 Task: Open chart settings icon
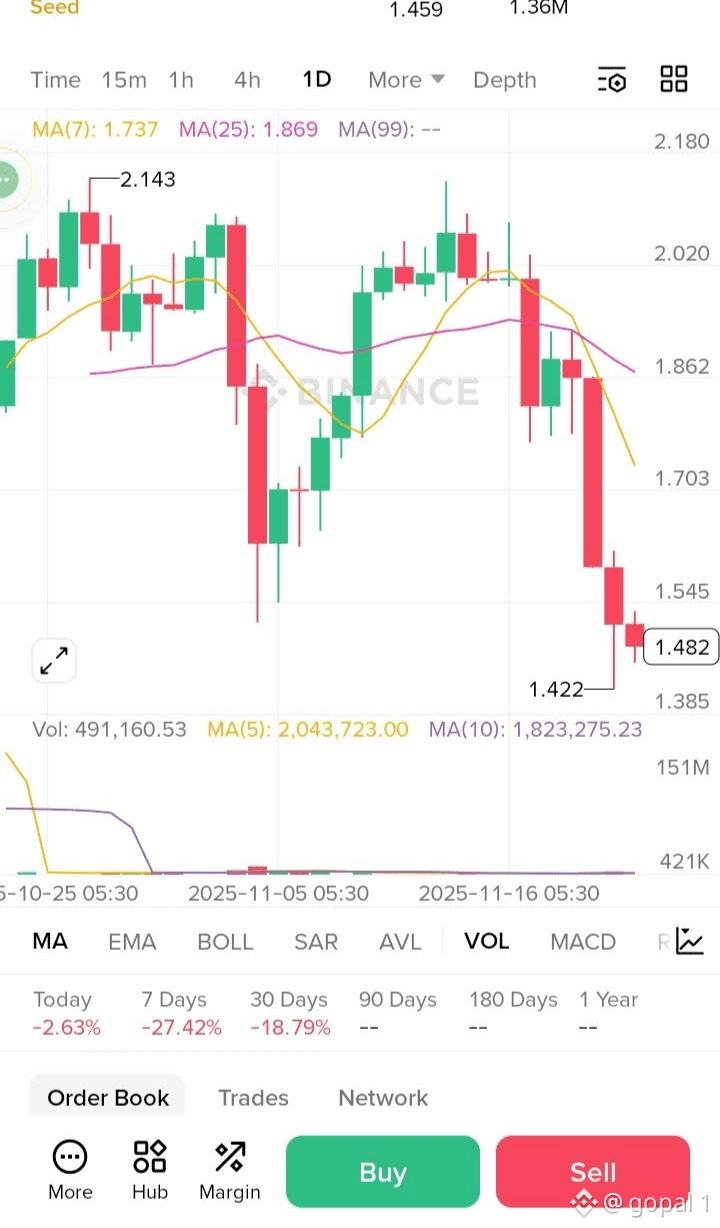coord(611,80)
